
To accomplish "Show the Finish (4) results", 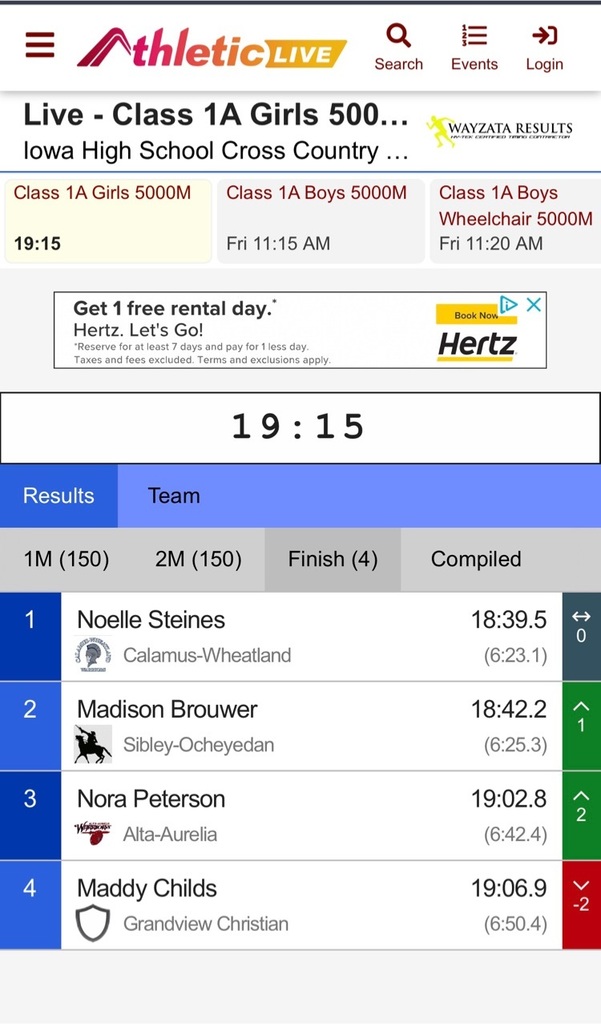I will (x=333, y=560).
